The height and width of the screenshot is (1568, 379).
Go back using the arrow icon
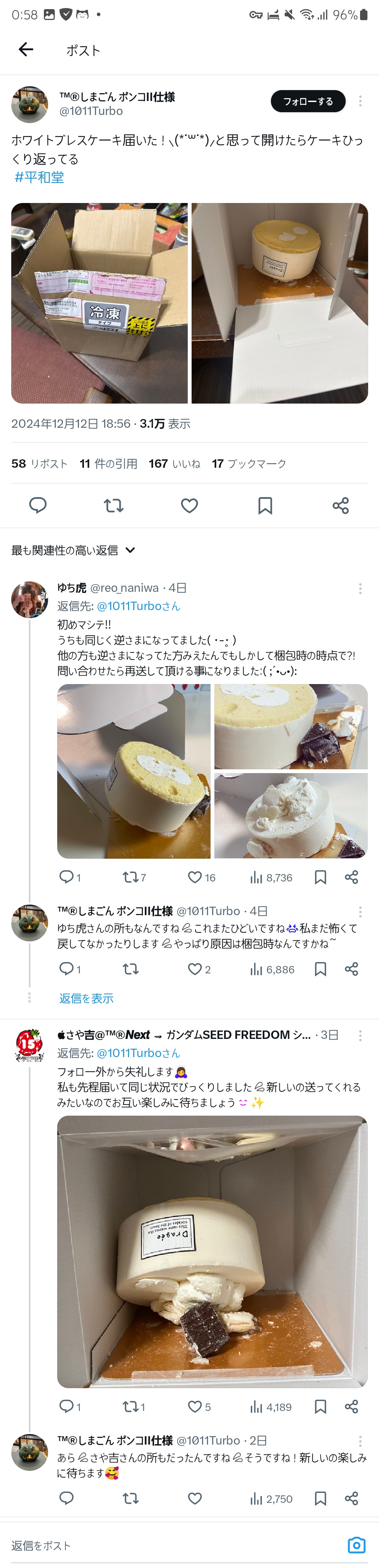(x=26, y=49)
